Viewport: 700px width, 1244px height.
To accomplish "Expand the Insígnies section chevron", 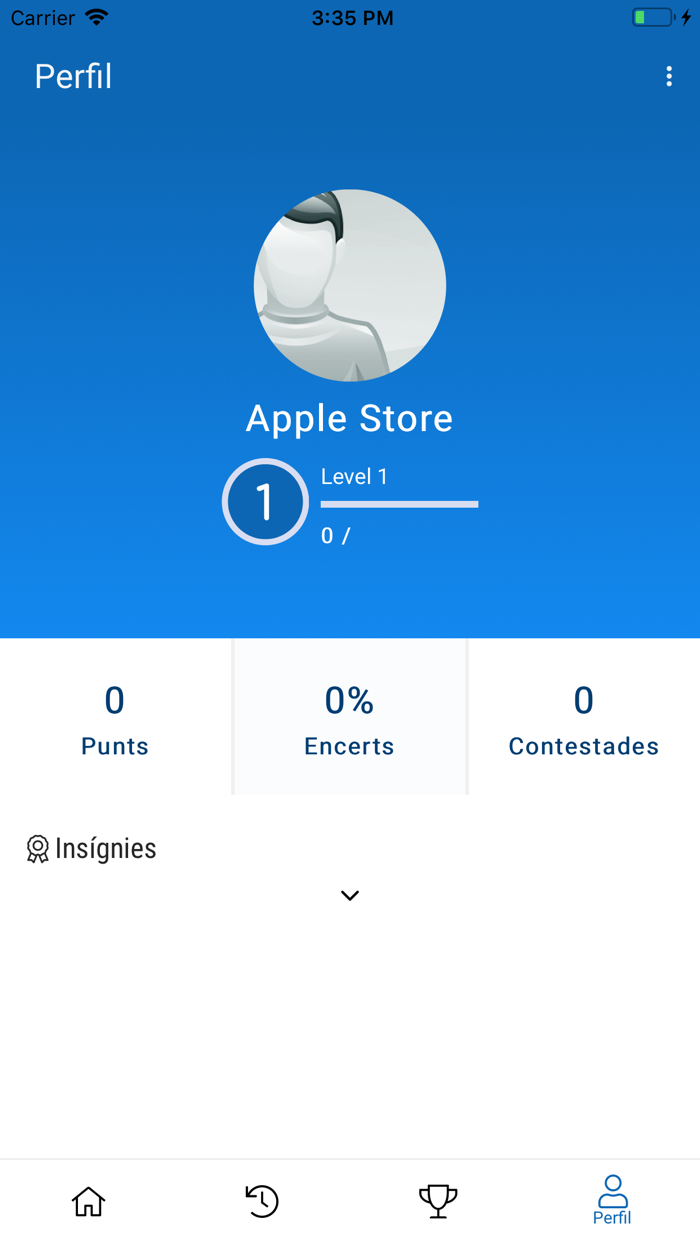I will pos(349,896).
